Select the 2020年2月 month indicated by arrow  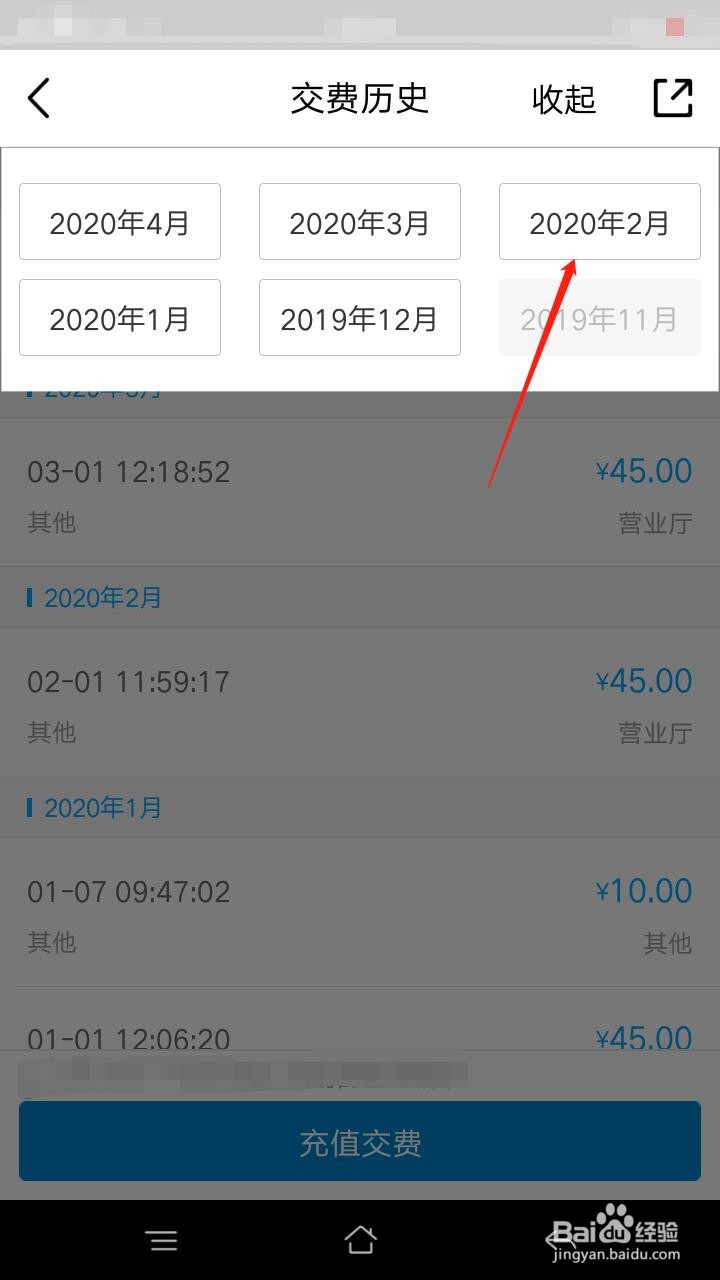(x=599, y=221)
